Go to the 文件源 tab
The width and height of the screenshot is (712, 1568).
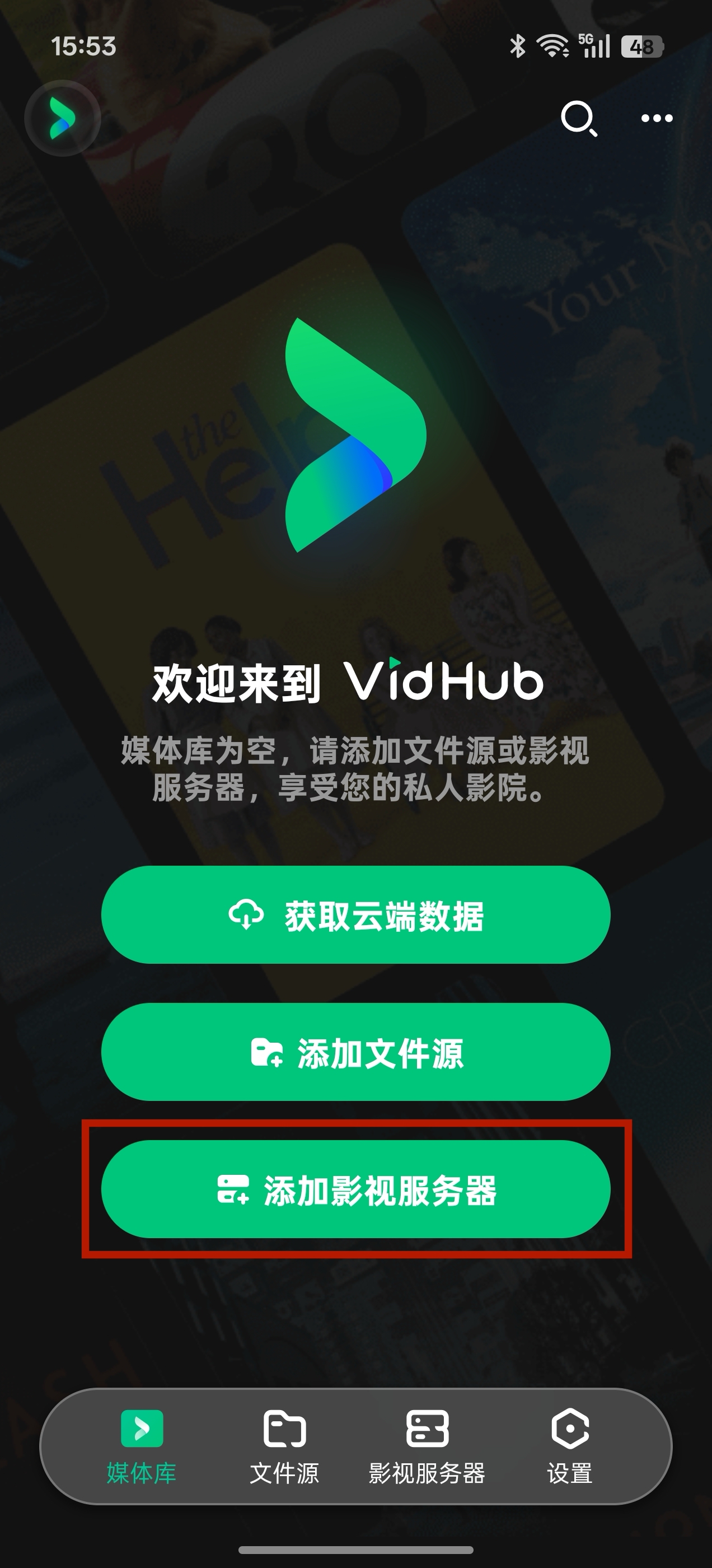[x=284, y=1446]
